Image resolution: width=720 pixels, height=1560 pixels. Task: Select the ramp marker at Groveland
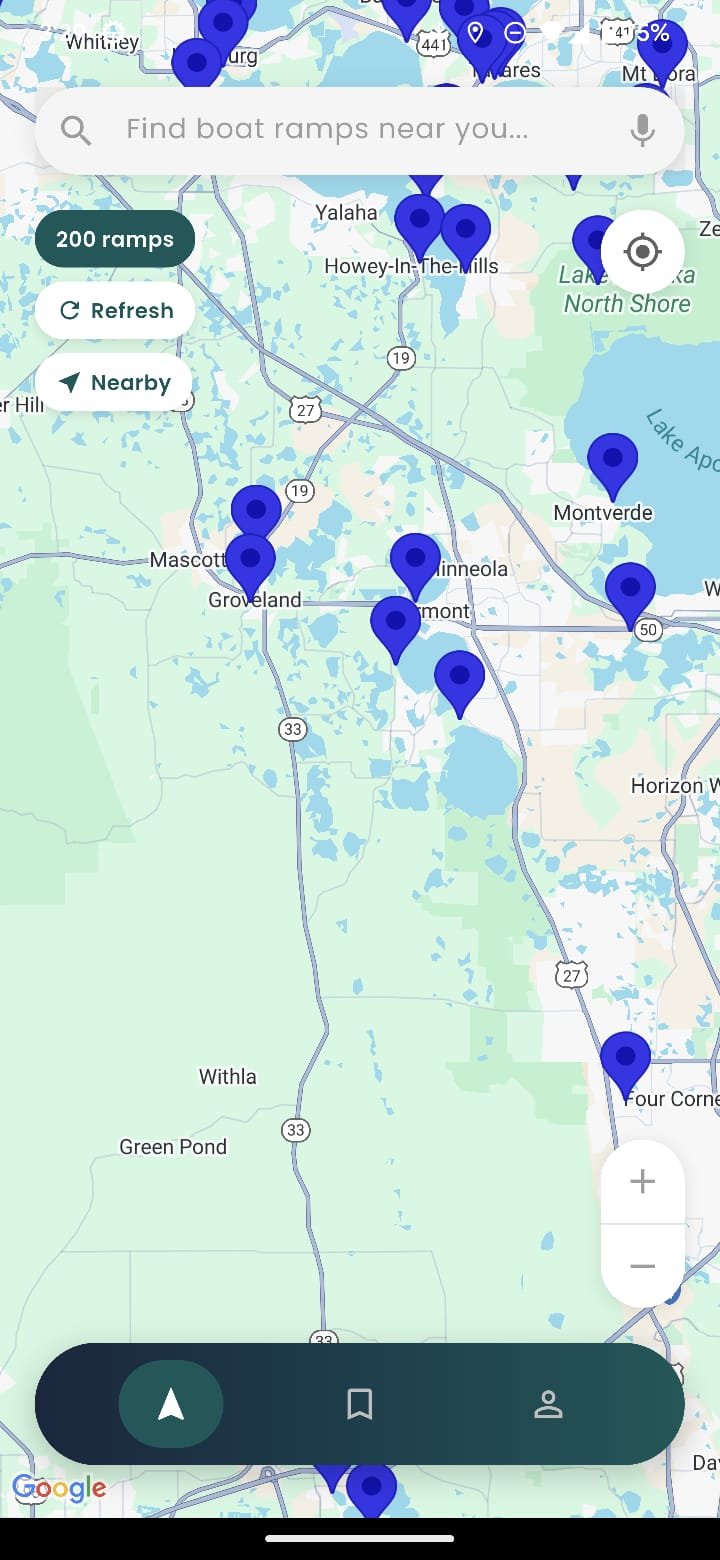[x=250, y=560]
